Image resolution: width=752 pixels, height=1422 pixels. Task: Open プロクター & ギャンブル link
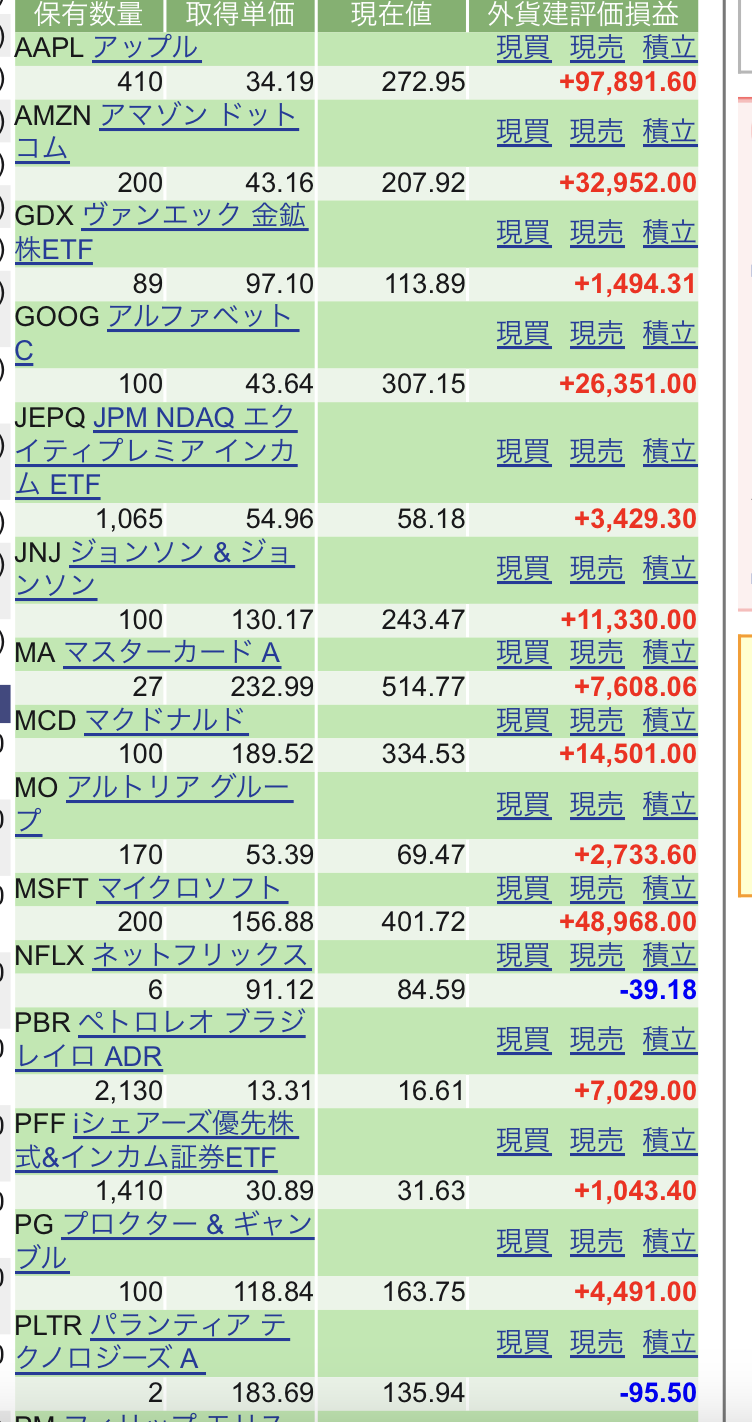coord(164,1241)
